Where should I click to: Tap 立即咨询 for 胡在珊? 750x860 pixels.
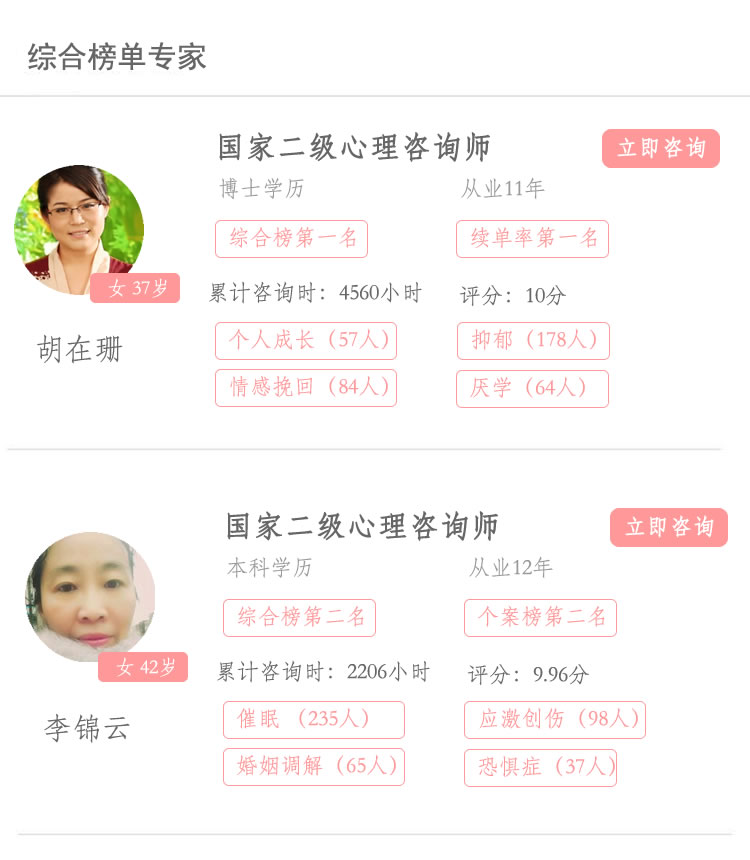click(661, 148)
